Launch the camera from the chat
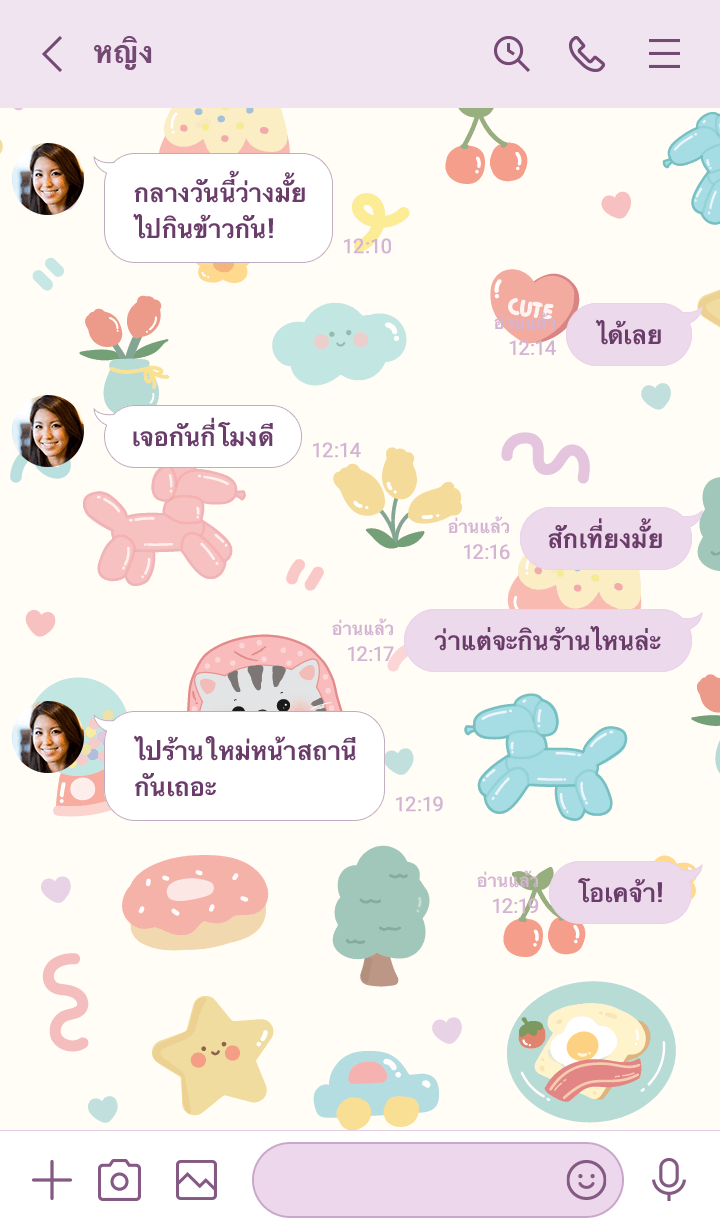720x1232 pixels. pyautogui.click(x=119, y=1180)
